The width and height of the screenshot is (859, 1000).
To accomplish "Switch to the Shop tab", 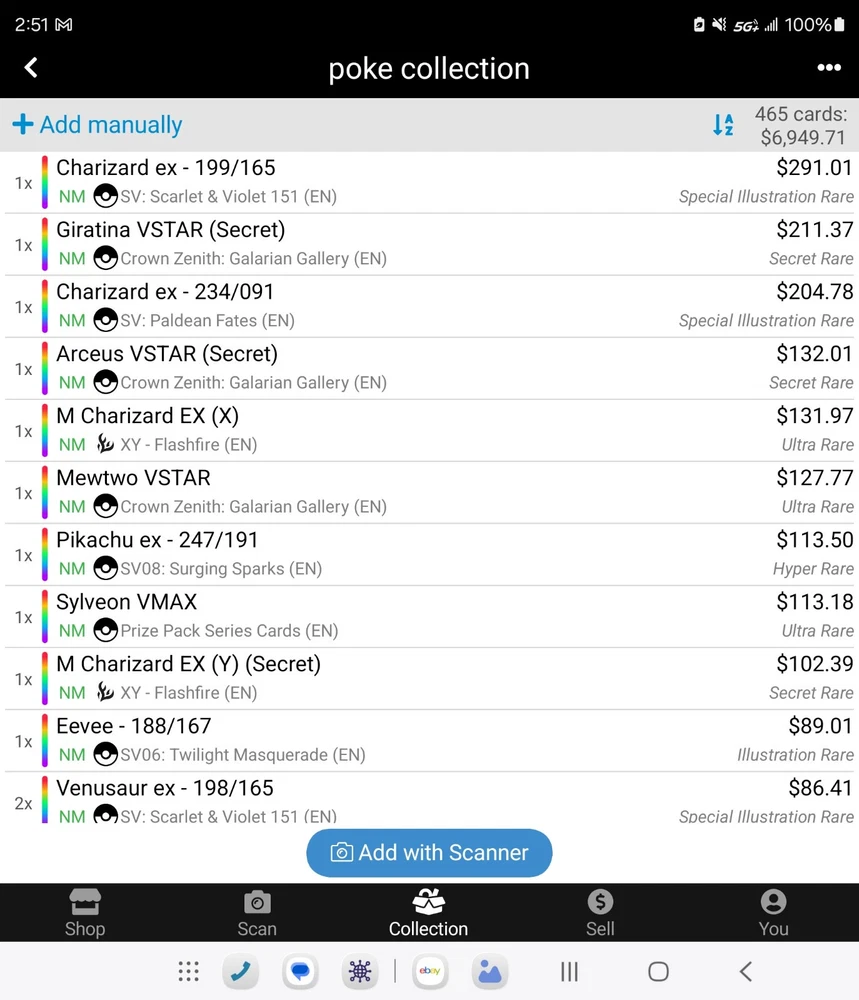I will coord(85,913).
